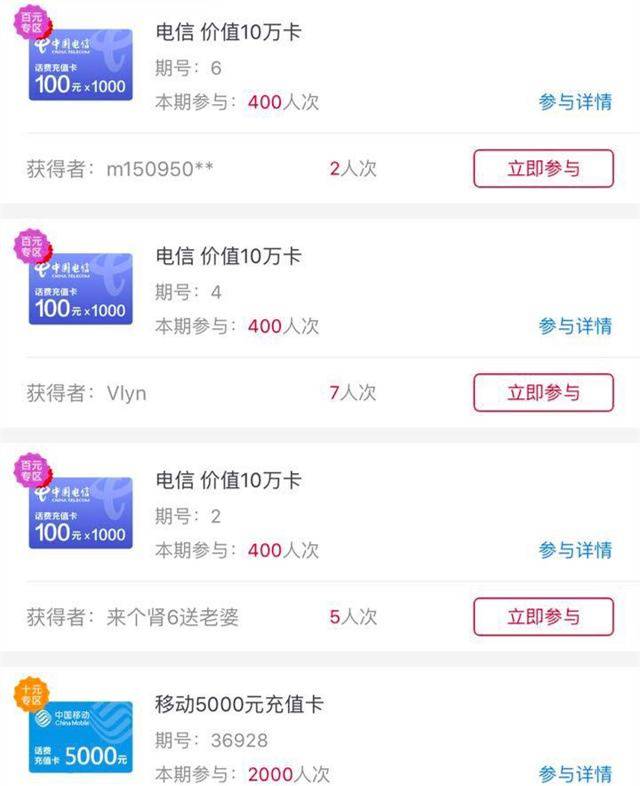View the 电信 card image for 期号 2
Screen dimensions: 640x786
tap(80, 513)
